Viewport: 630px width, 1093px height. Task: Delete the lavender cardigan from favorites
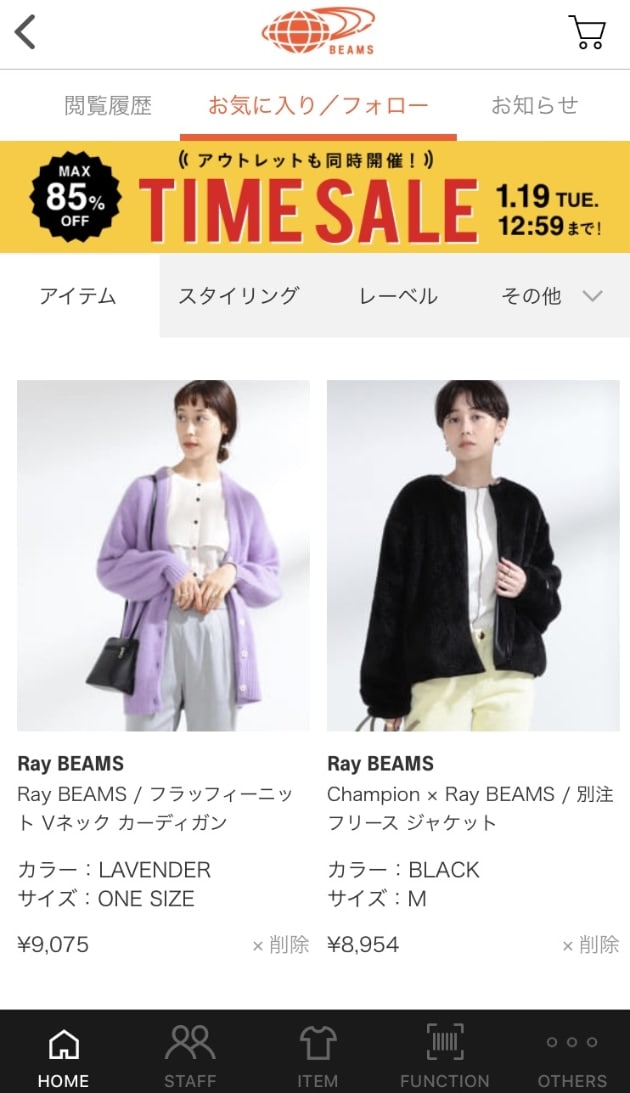click(281, 944)
